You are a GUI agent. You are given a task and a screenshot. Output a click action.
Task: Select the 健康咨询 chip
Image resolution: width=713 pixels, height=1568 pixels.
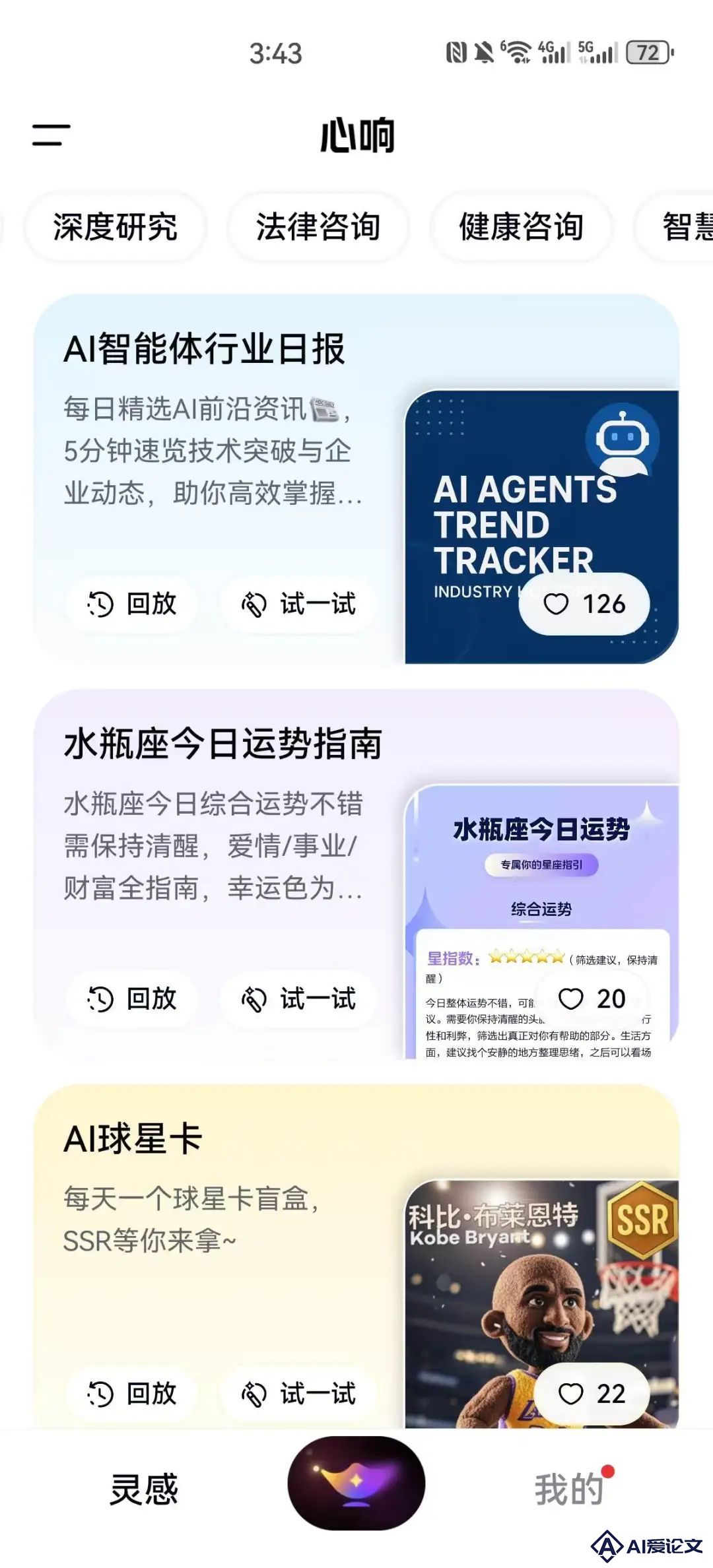(522, 227)
